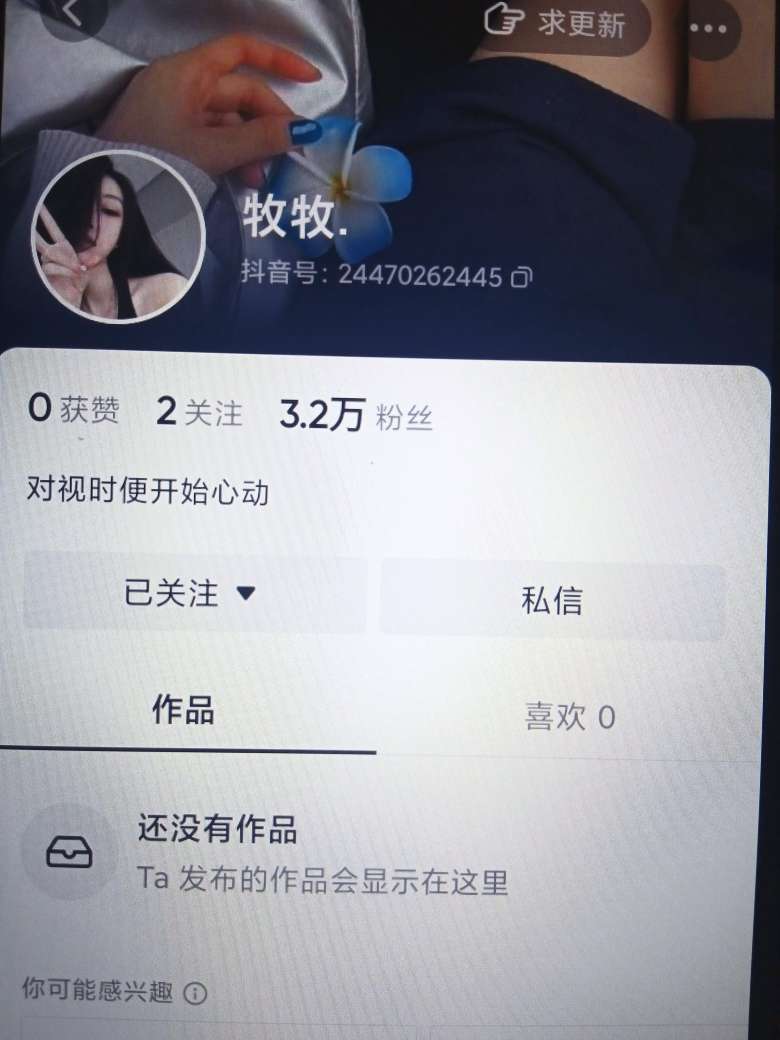
Task: View the 3.2万 粉丝 followers list
Action: tap(355, 415)
